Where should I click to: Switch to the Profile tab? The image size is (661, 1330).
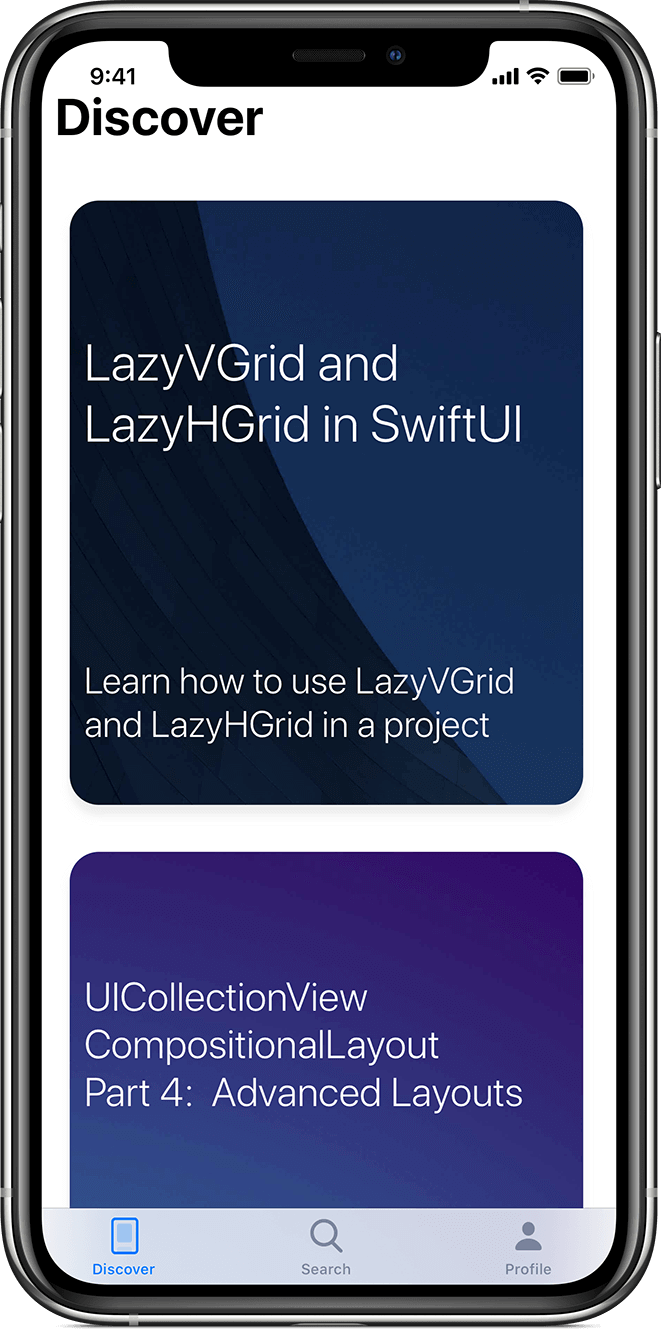[527, 1246]
